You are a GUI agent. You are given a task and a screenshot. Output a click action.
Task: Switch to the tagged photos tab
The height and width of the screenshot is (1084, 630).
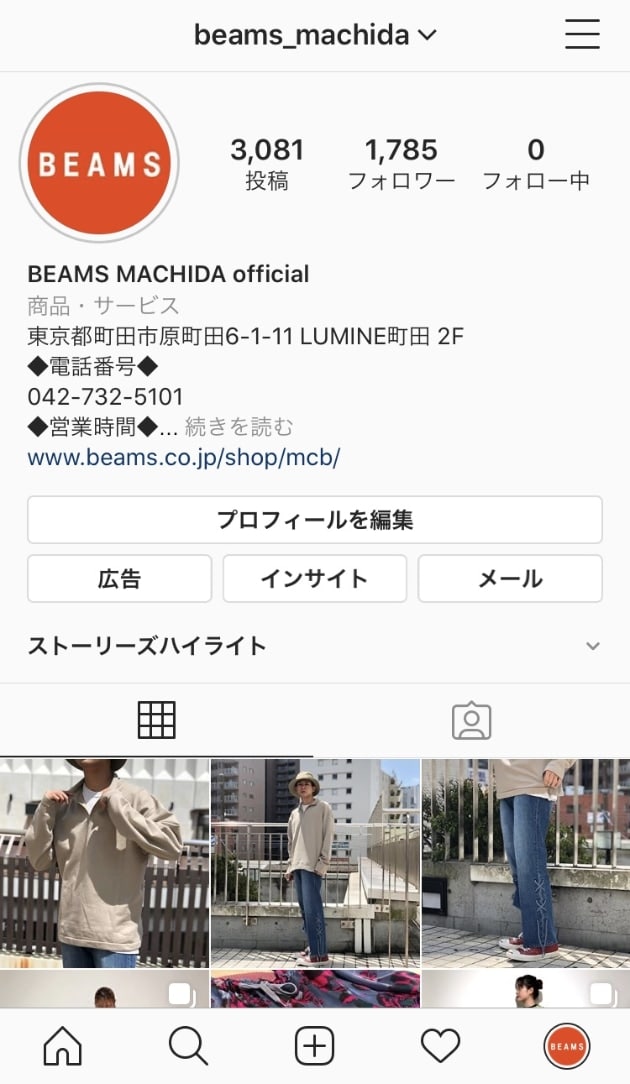(x=471, y=720)
